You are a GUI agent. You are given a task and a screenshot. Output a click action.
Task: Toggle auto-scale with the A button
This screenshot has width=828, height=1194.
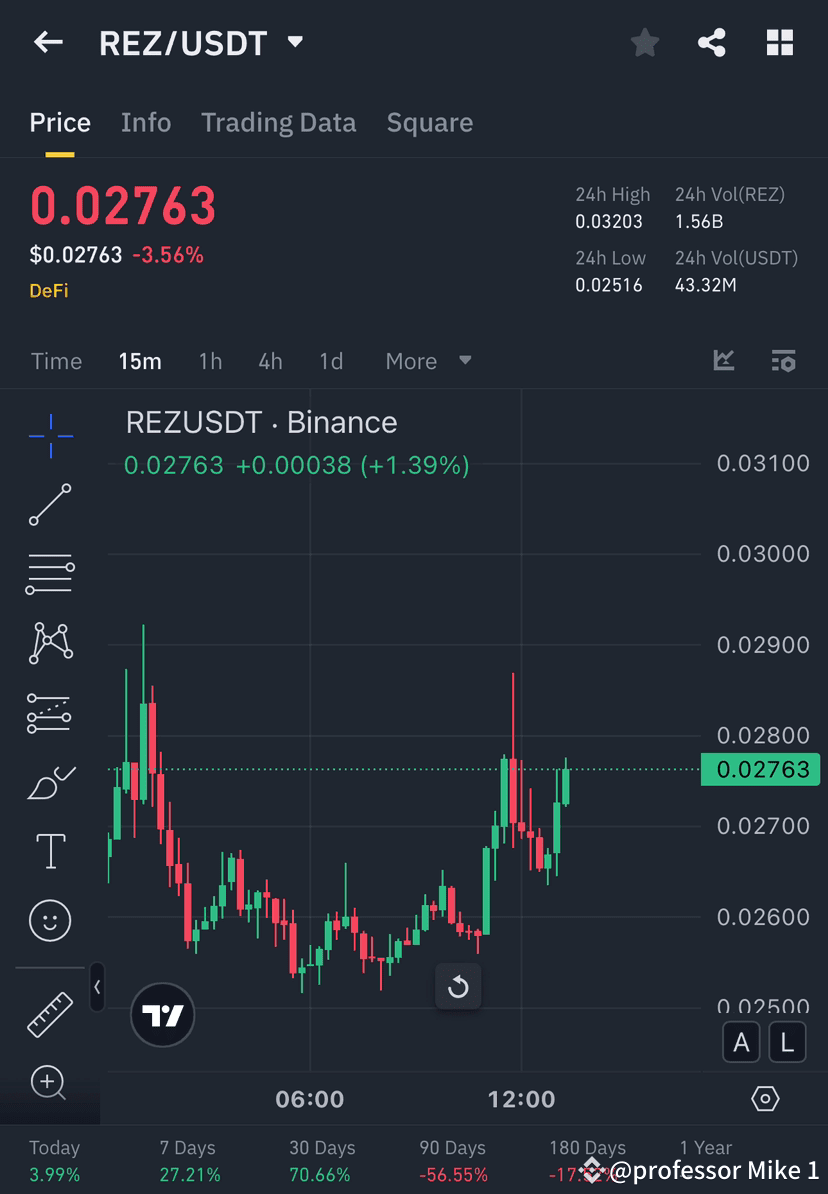pos(741,1042)
